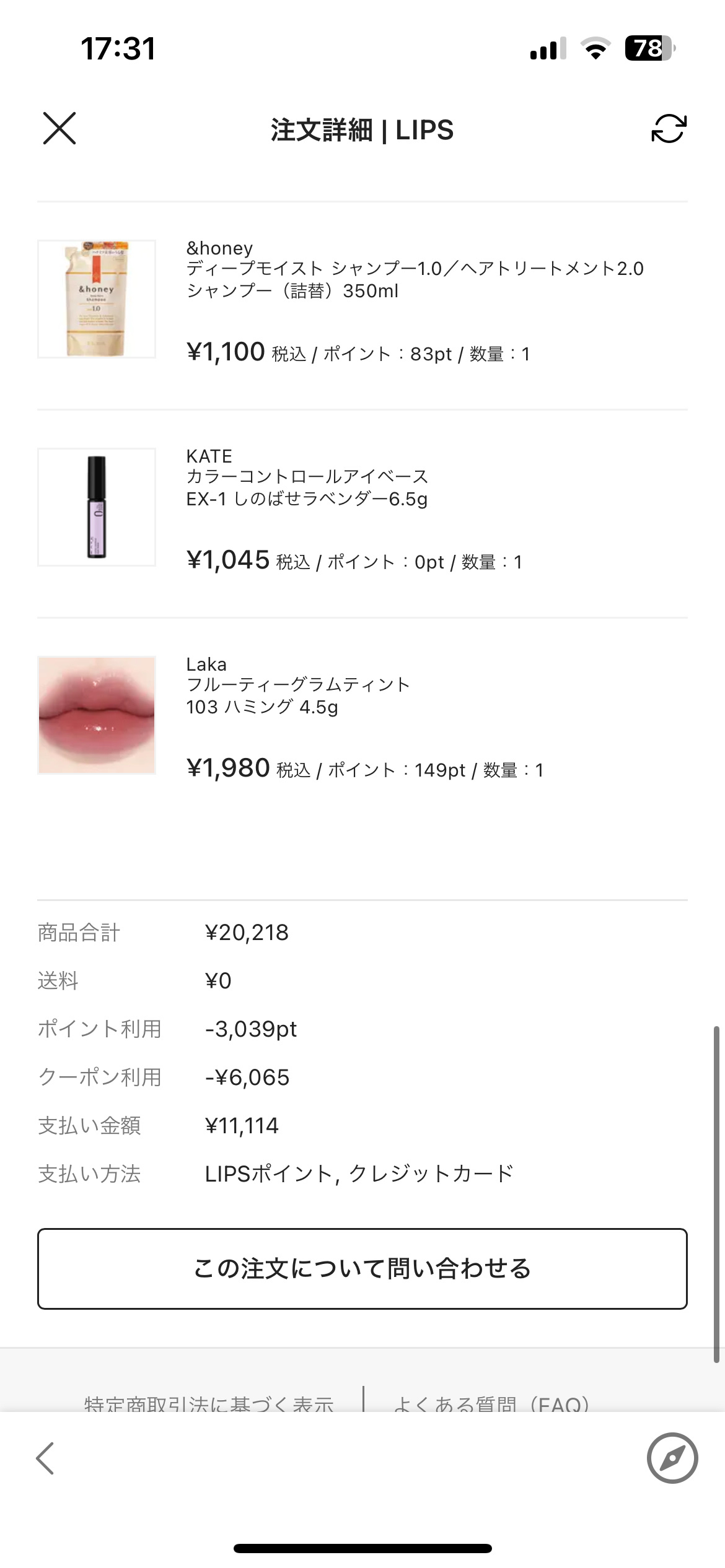Go back to the previous page

click(x=45, y=1458)
